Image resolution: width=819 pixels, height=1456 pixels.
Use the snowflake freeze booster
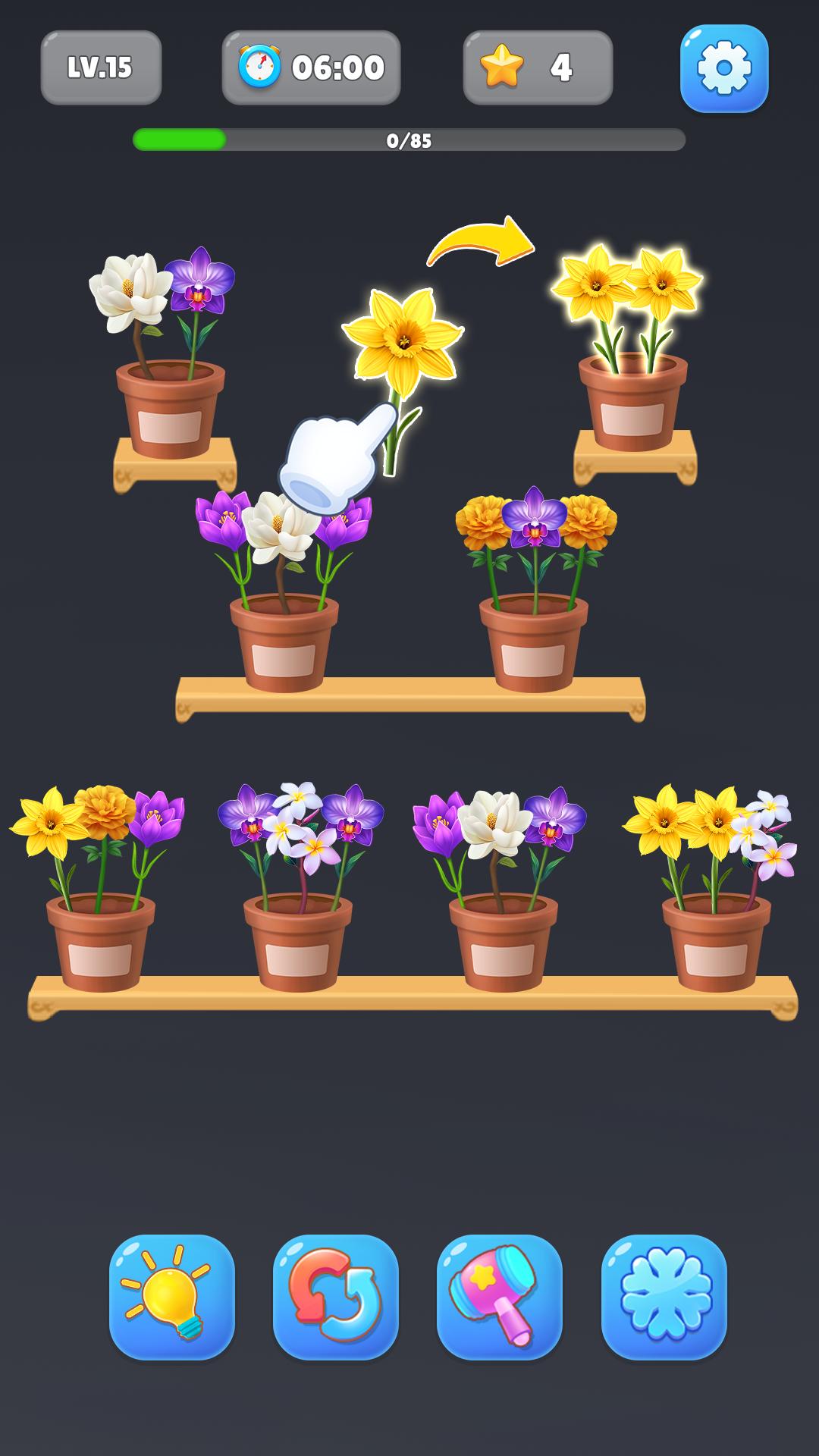664,1297
